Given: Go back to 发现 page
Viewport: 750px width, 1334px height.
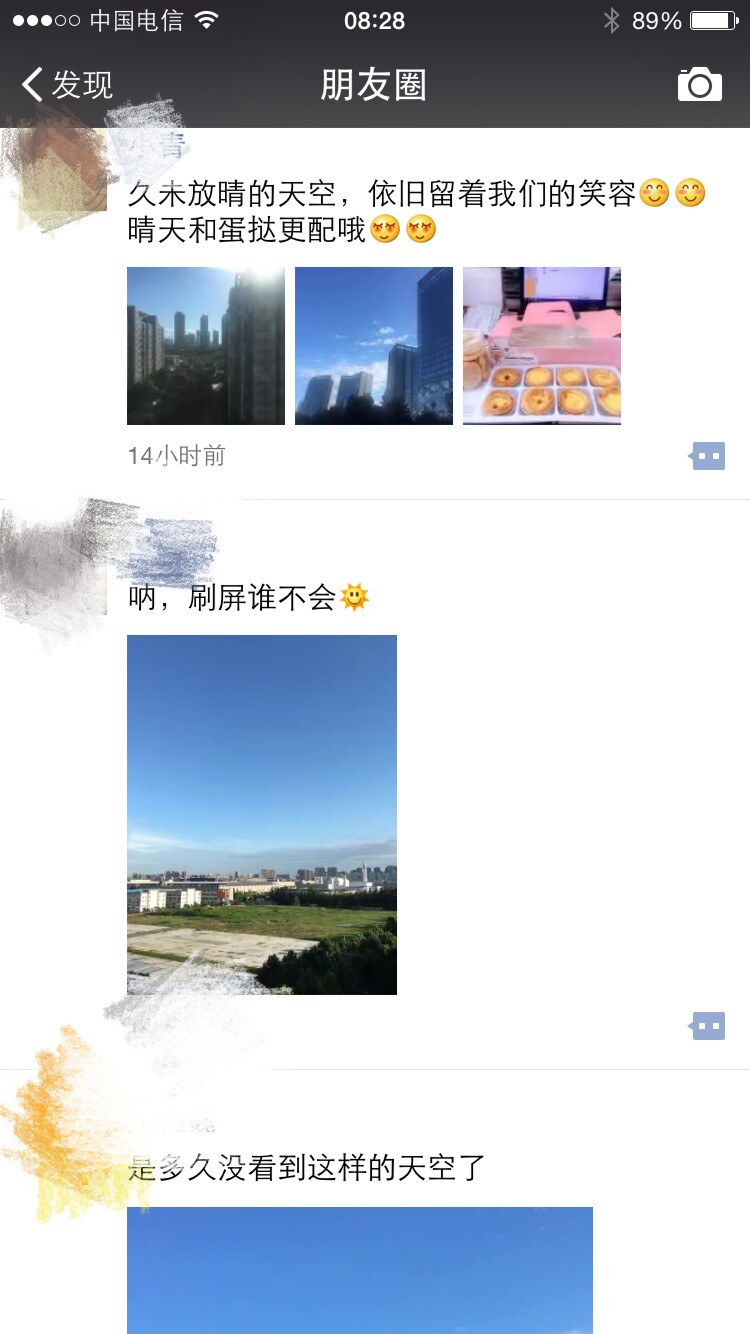Looking at the screenshot, I should coord(67,85).
